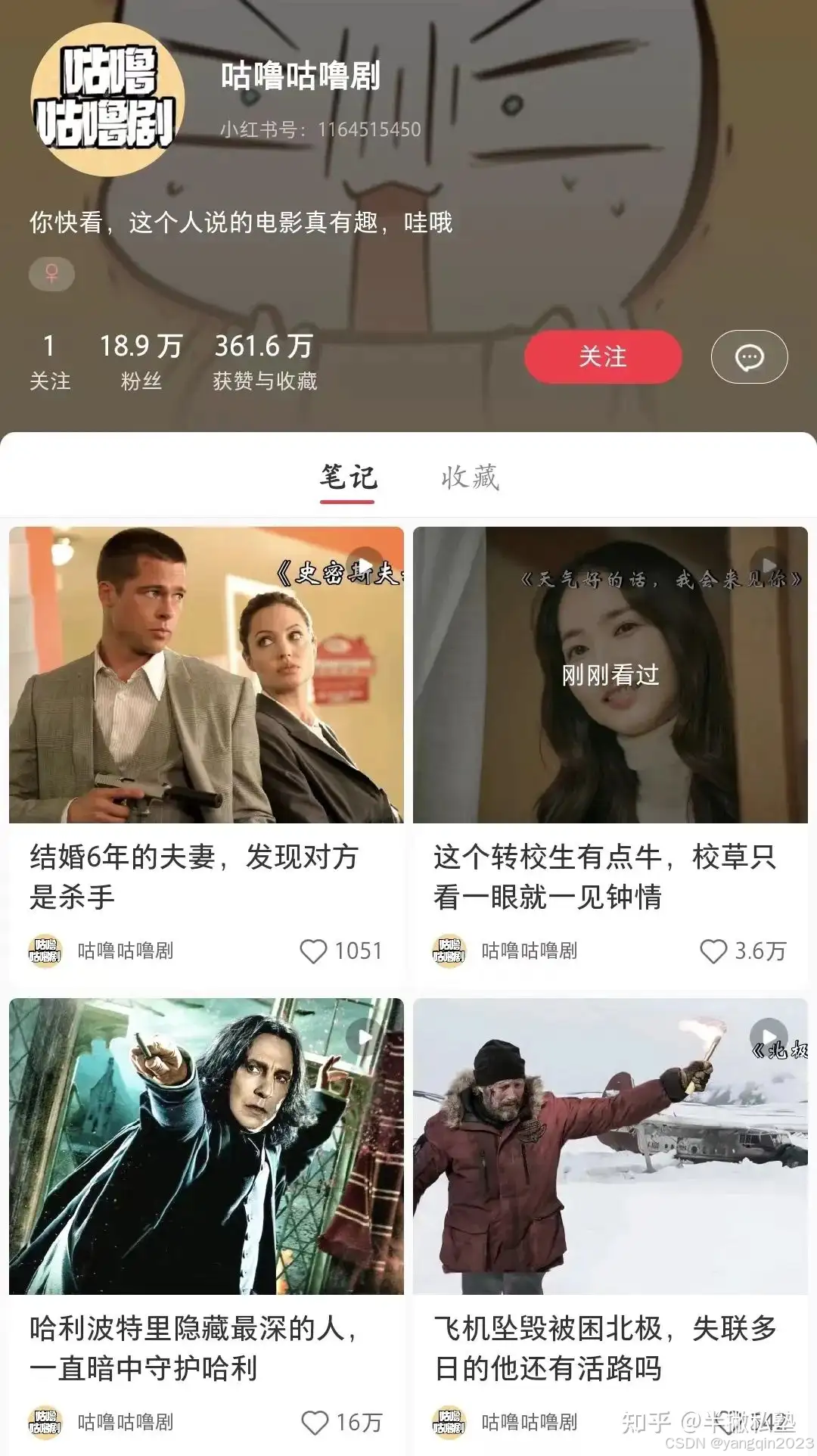Image resolution: width=817 pixels, height=1456 pixels.
Task: Like the 这个转校生有点牛 note
Action: coord(713,951)
